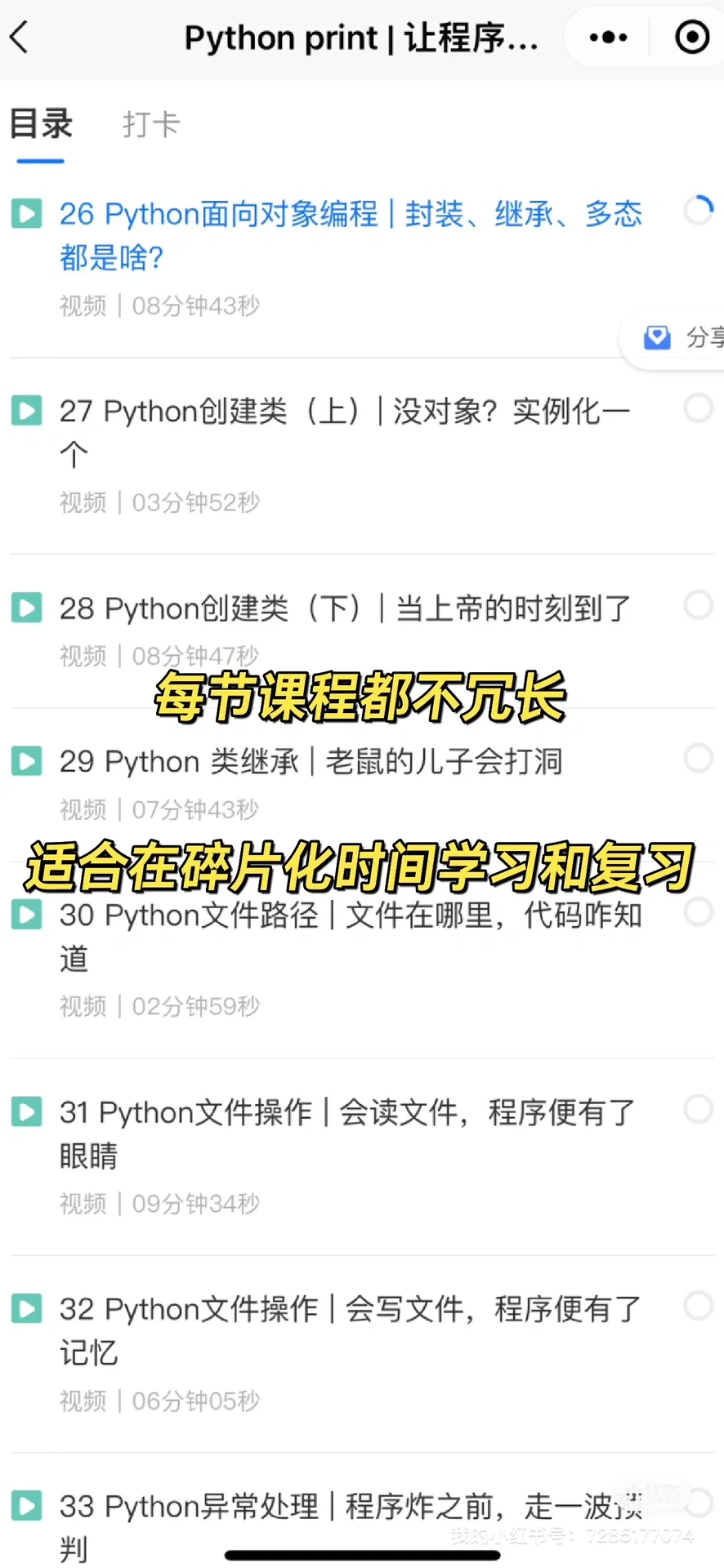The width and height of the screenshot is (724, 1568).
Task: Open lesson 26 Python面向对象编程
Action: point(350,235)
